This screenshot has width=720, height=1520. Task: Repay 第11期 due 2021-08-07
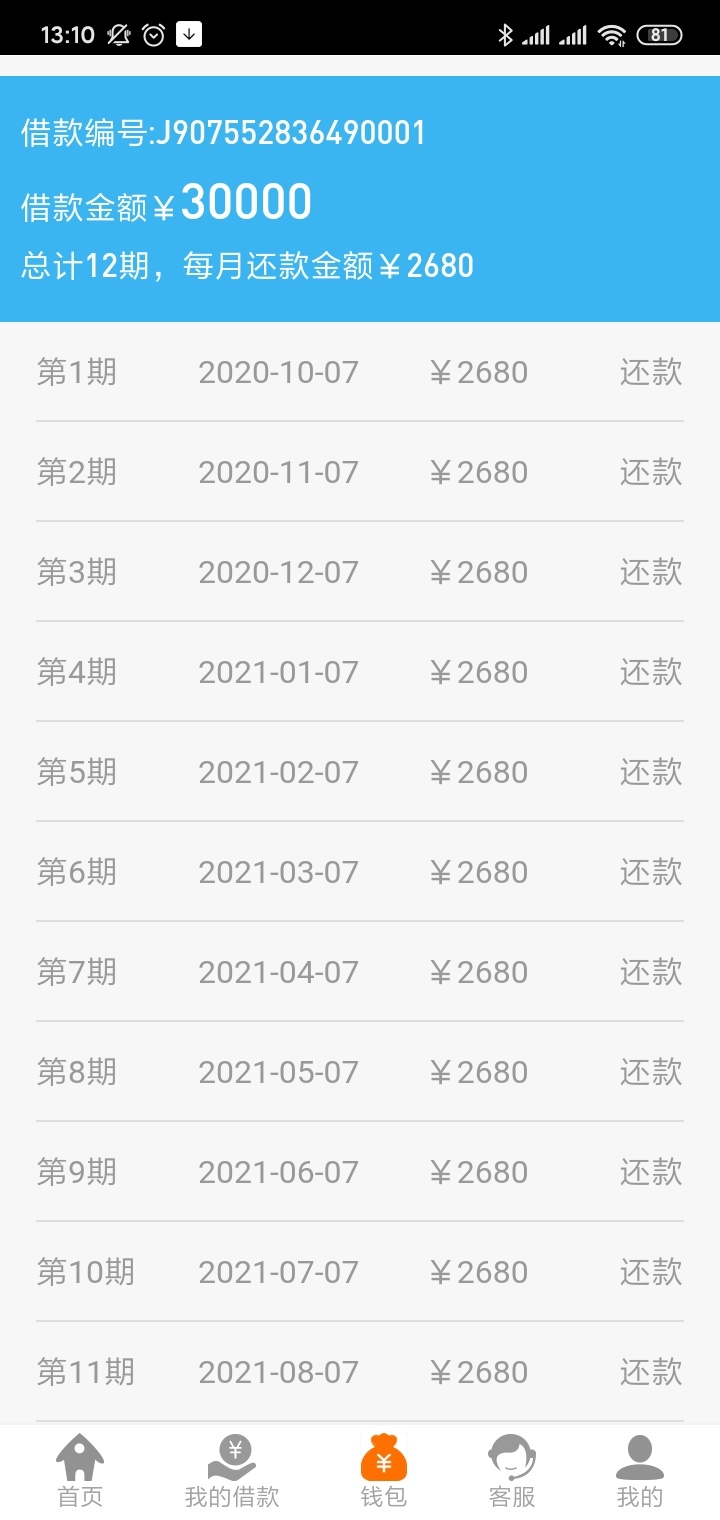click(651, 1372)
